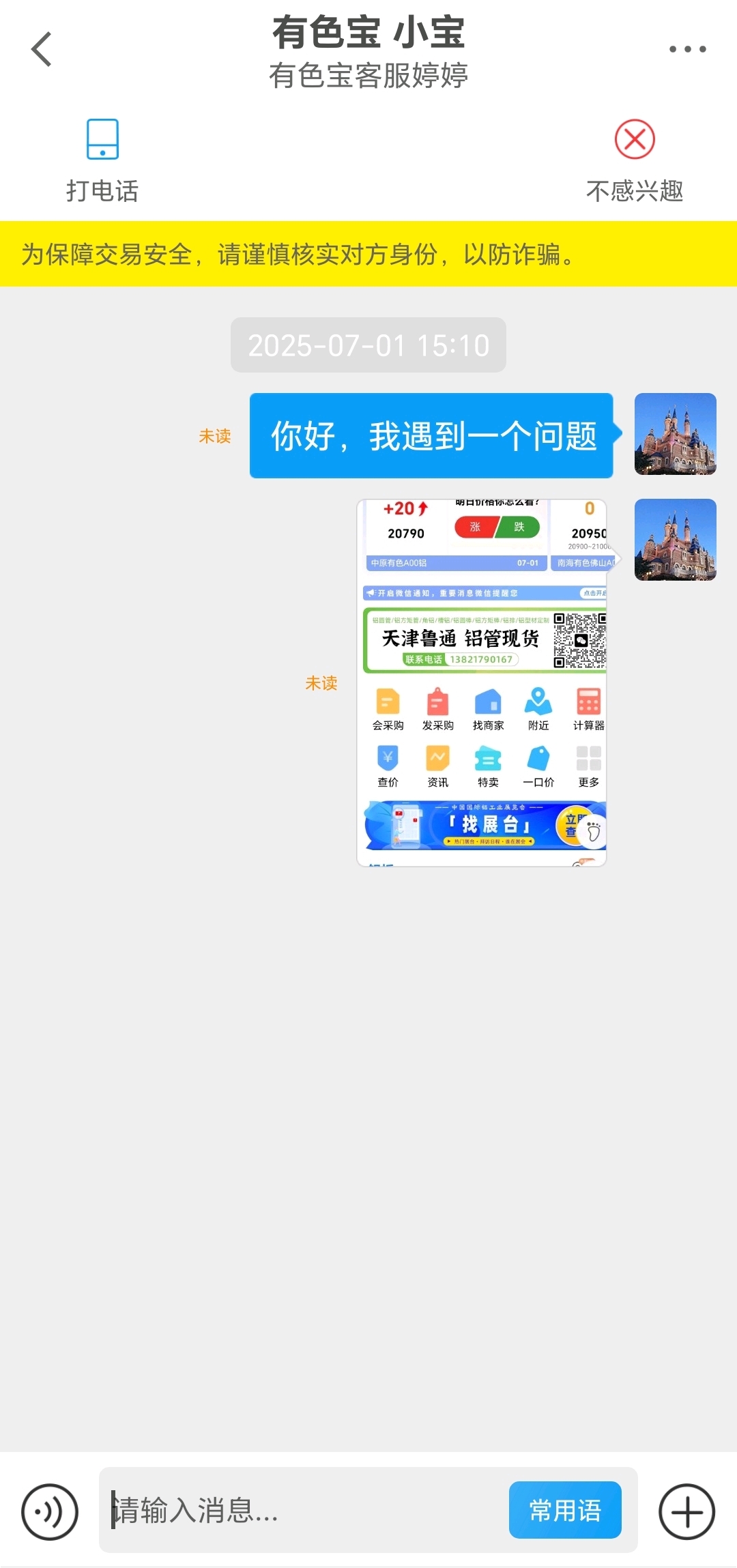Screen dimensions: 737x1568
Task: Open the sent screenshot image message
Action: click(x=482, y=683)
